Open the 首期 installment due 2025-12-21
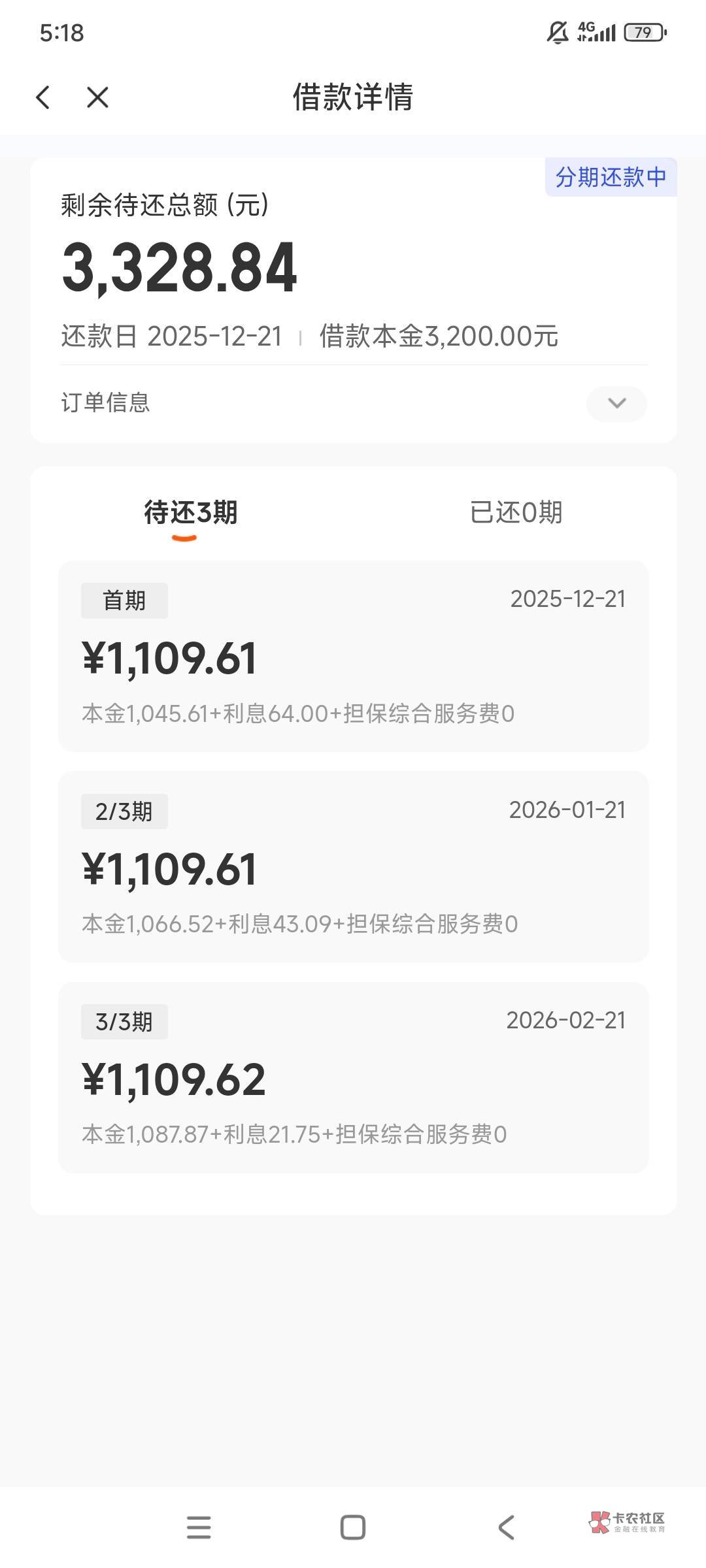 pyautogui.click(x=353, y=656)
